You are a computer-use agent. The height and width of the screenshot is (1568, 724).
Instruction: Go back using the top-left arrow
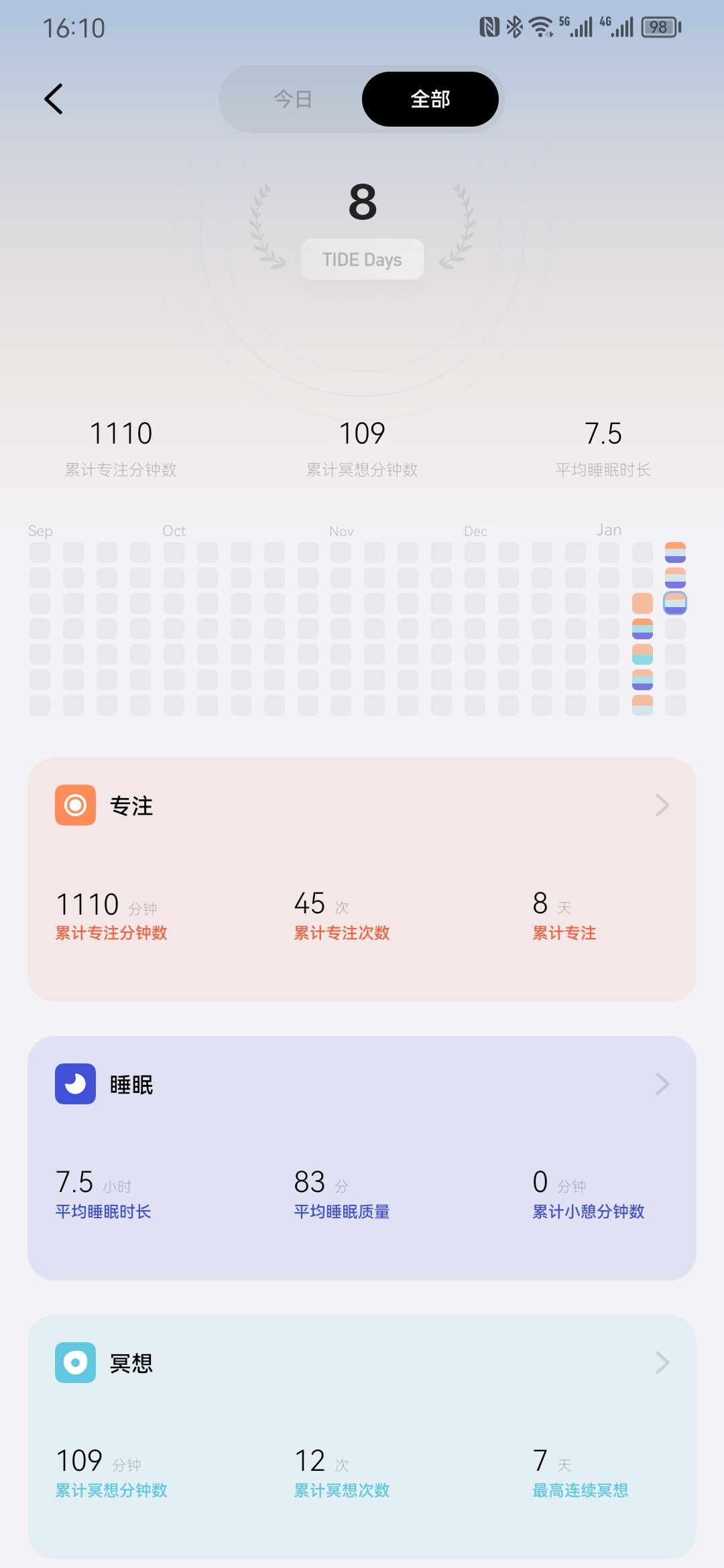(x=54, y=99)
